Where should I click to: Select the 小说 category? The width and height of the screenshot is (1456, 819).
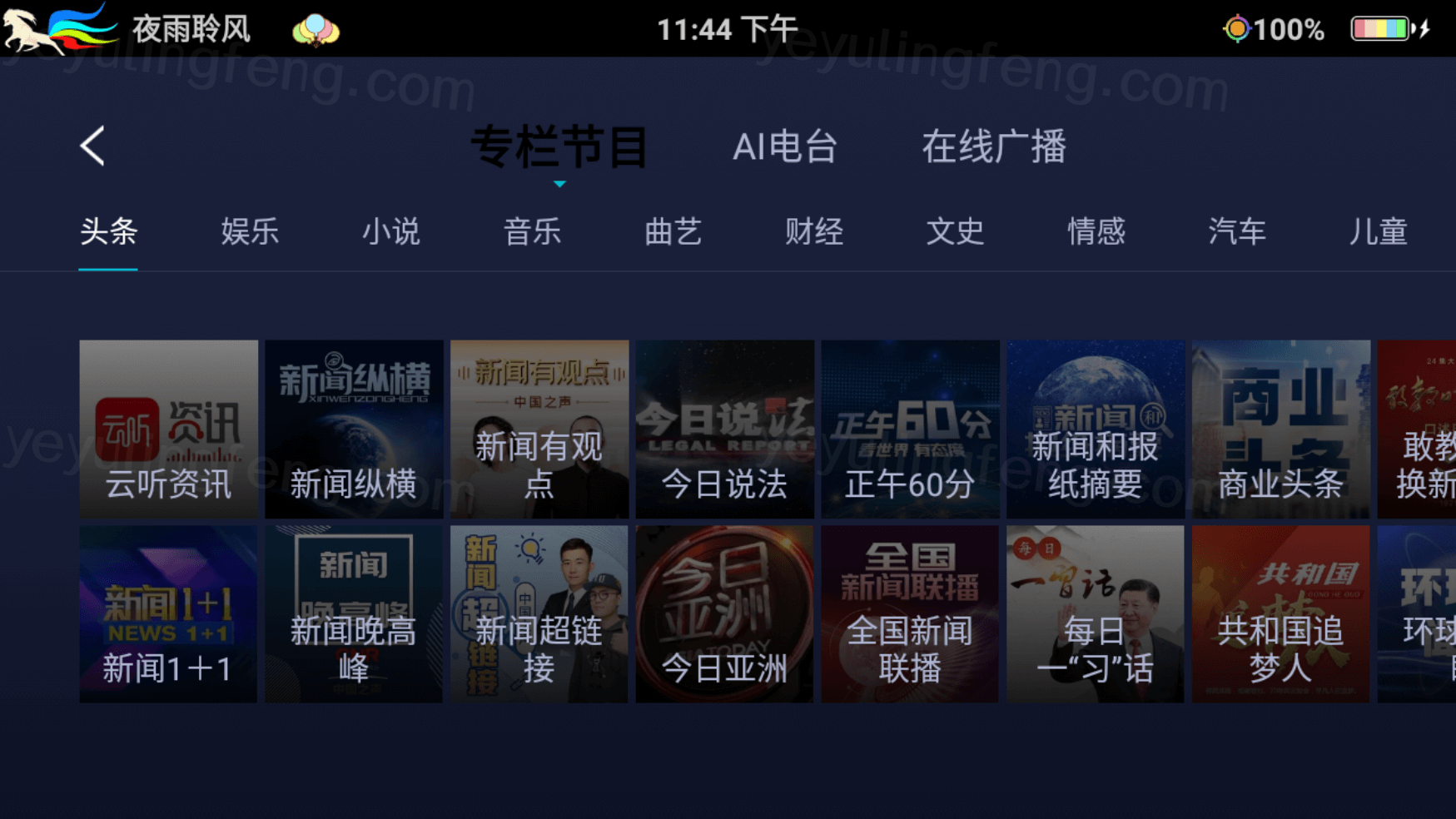(390, 231)
